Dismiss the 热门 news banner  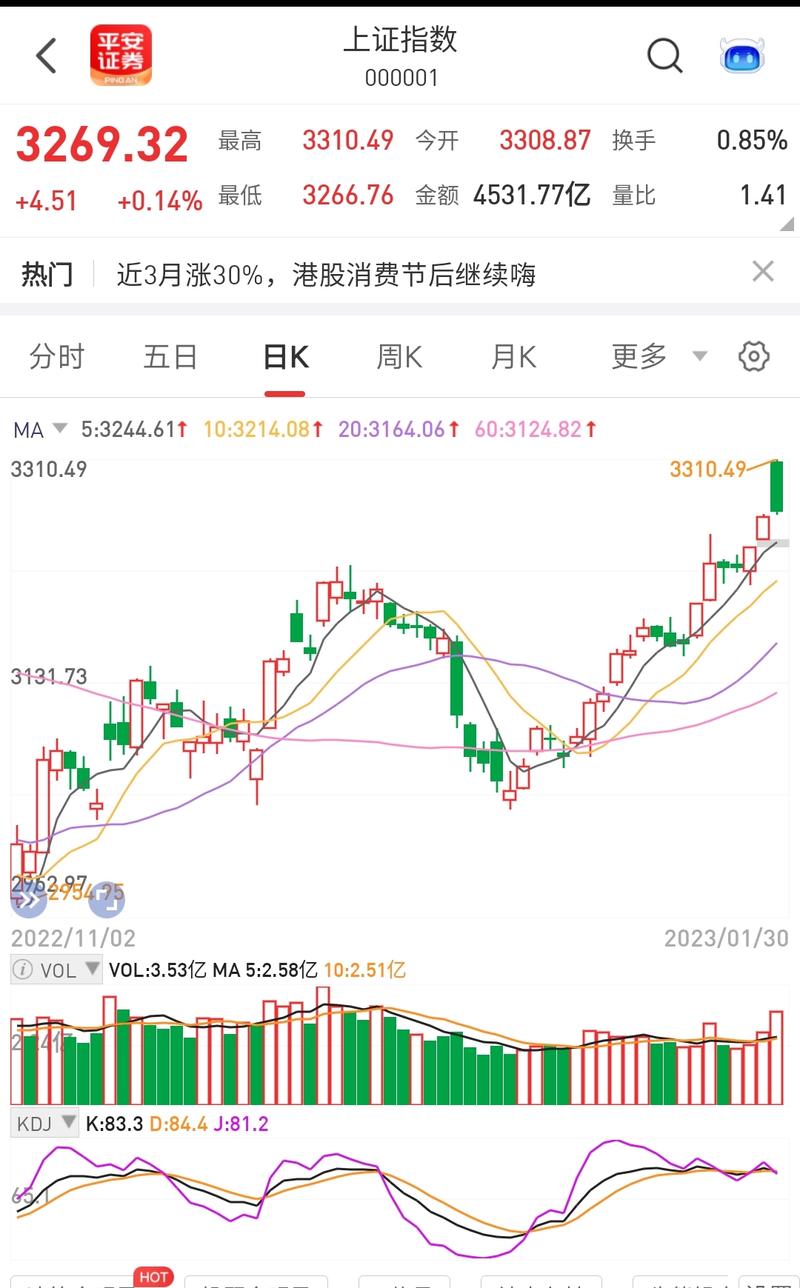pyautogui.click(x=763, y=271)
